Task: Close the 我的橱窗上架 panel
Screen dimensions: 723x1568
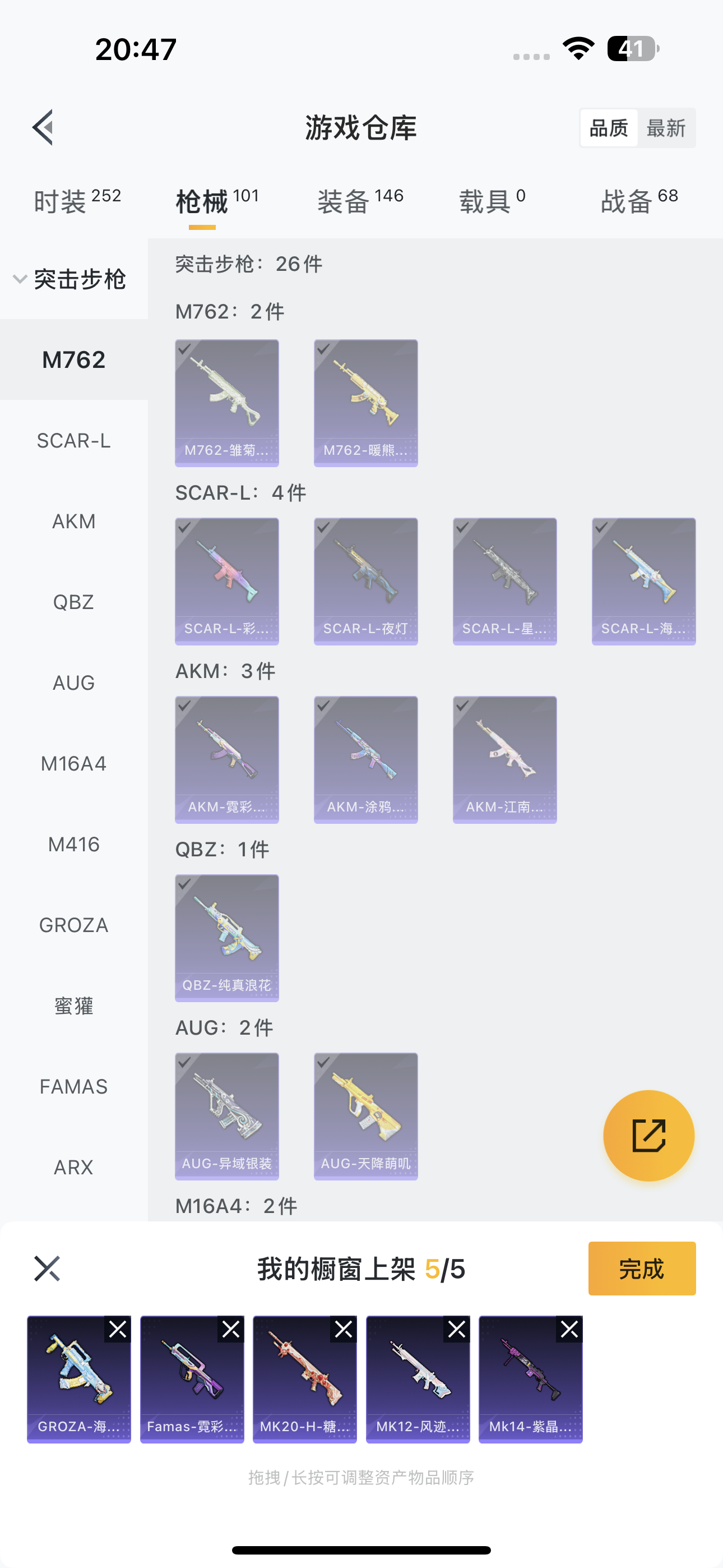Action: [x=47, y=1269]
